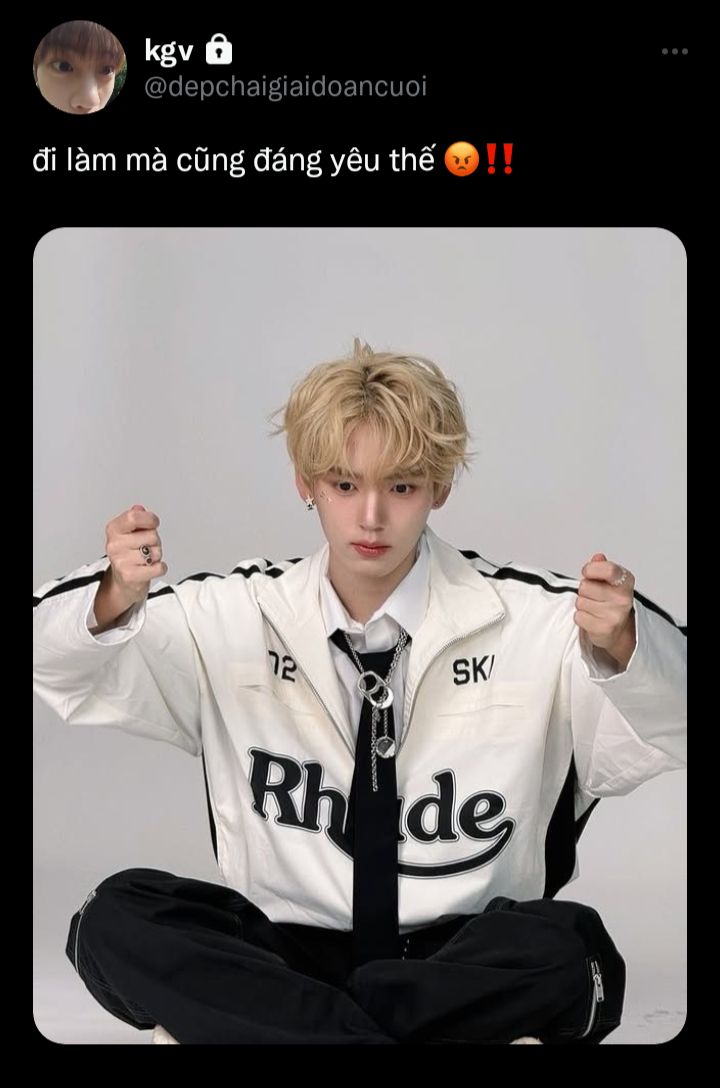The width and height of the screenshot is (720, 1088).
Task: Open kgv's profile picture
Action: (79, 67)
